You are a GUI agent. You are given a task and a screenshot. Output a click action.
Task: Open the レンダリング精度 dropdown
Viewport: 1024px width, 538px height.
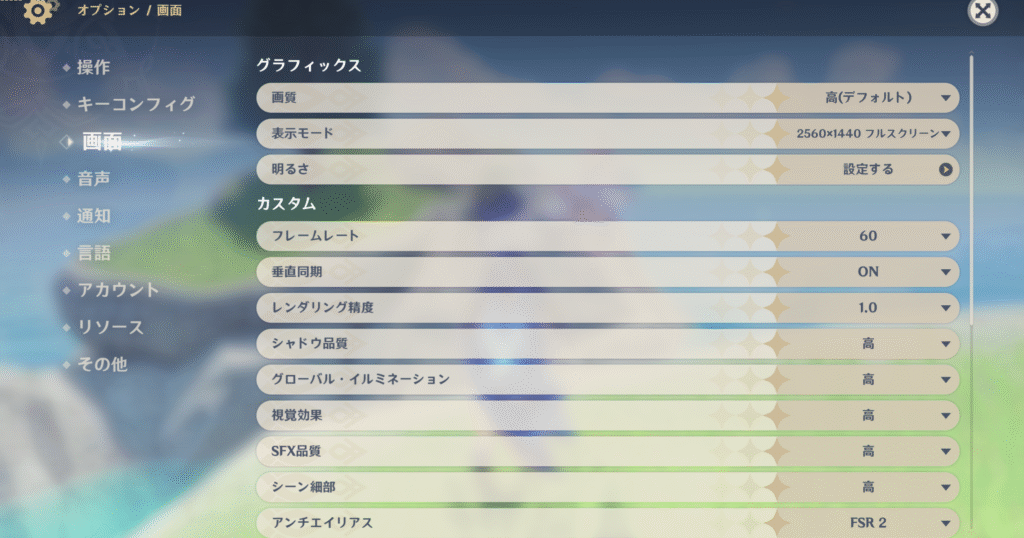point(868,308)
